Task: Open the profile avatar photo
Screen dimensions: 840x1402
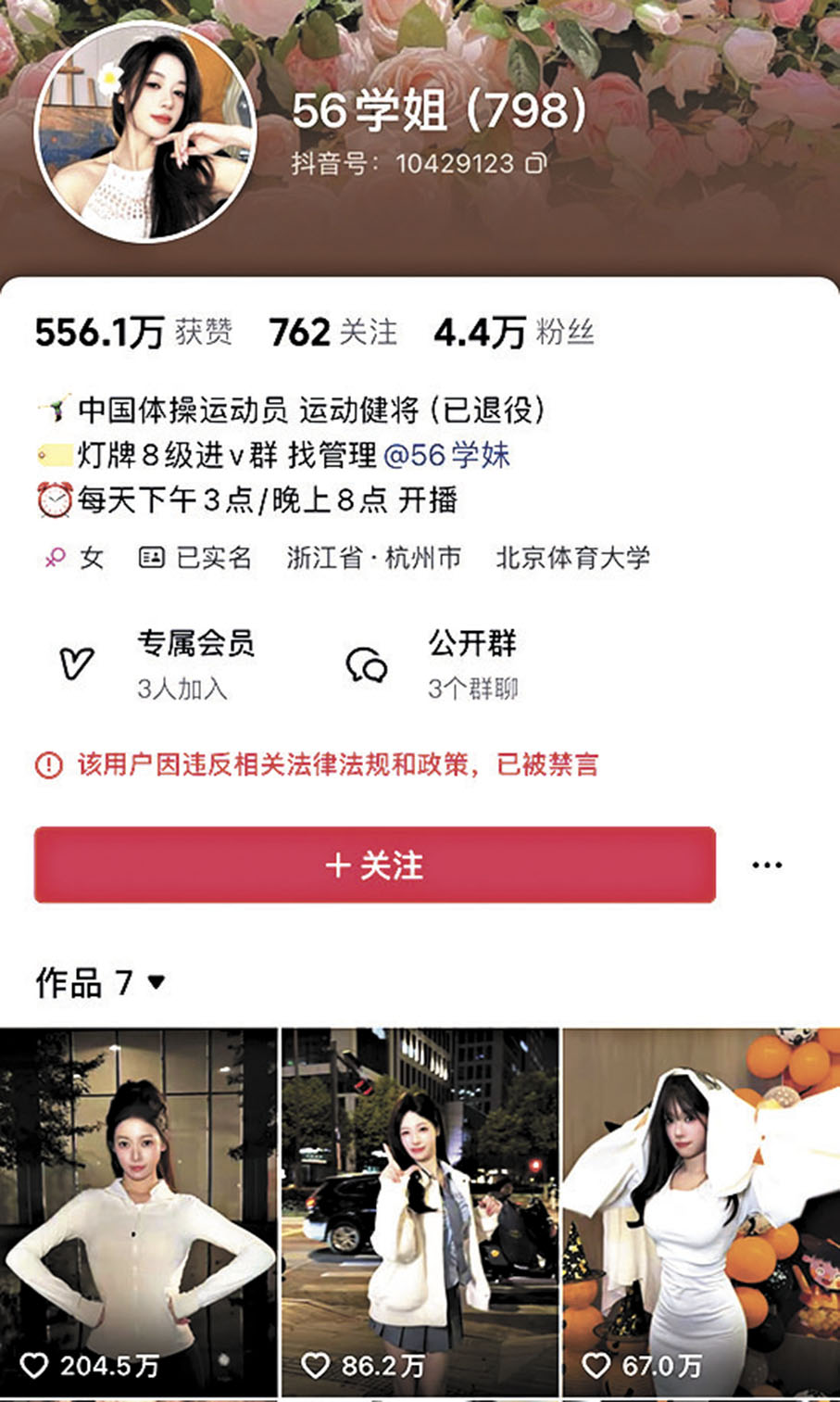Action: coord(145,131)
